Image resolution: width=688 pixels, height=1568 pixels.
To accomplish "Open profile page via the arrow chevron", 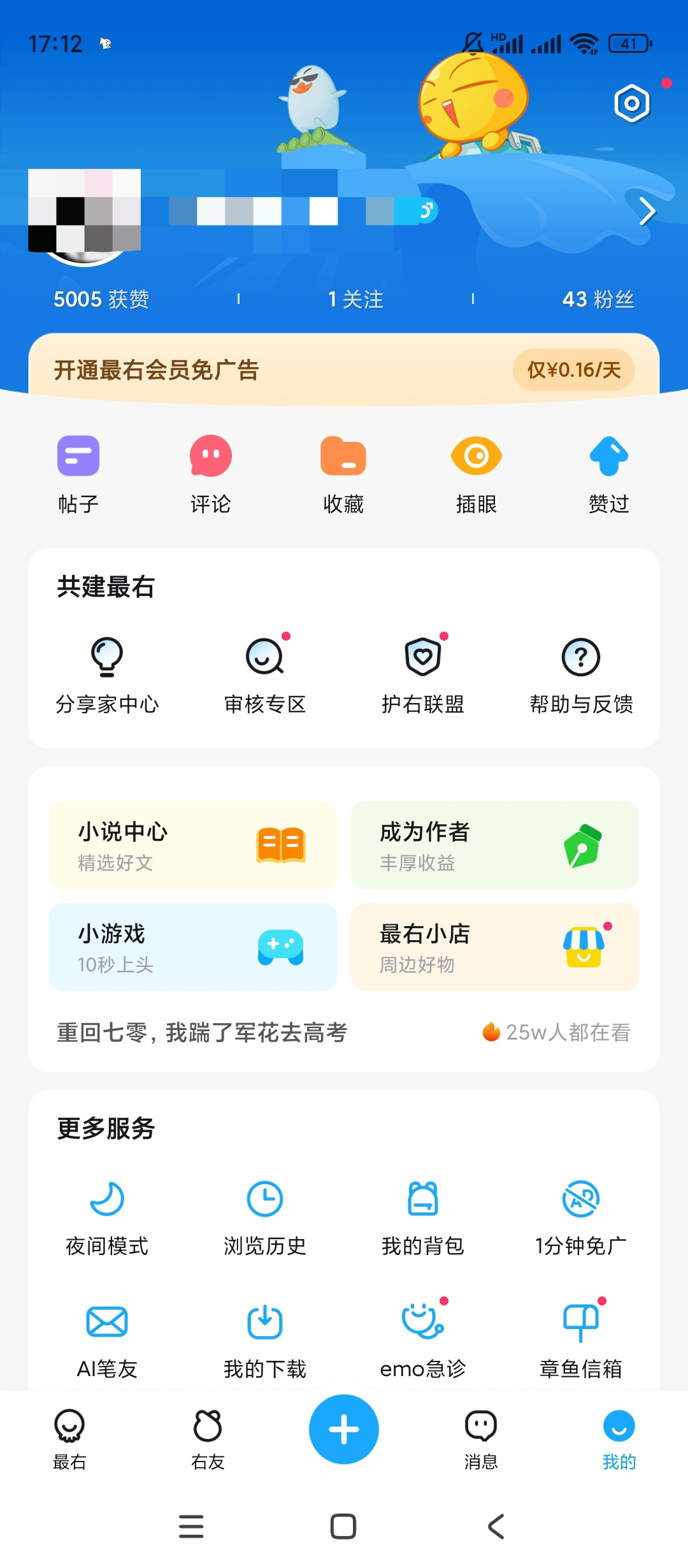I will point(647,212).
